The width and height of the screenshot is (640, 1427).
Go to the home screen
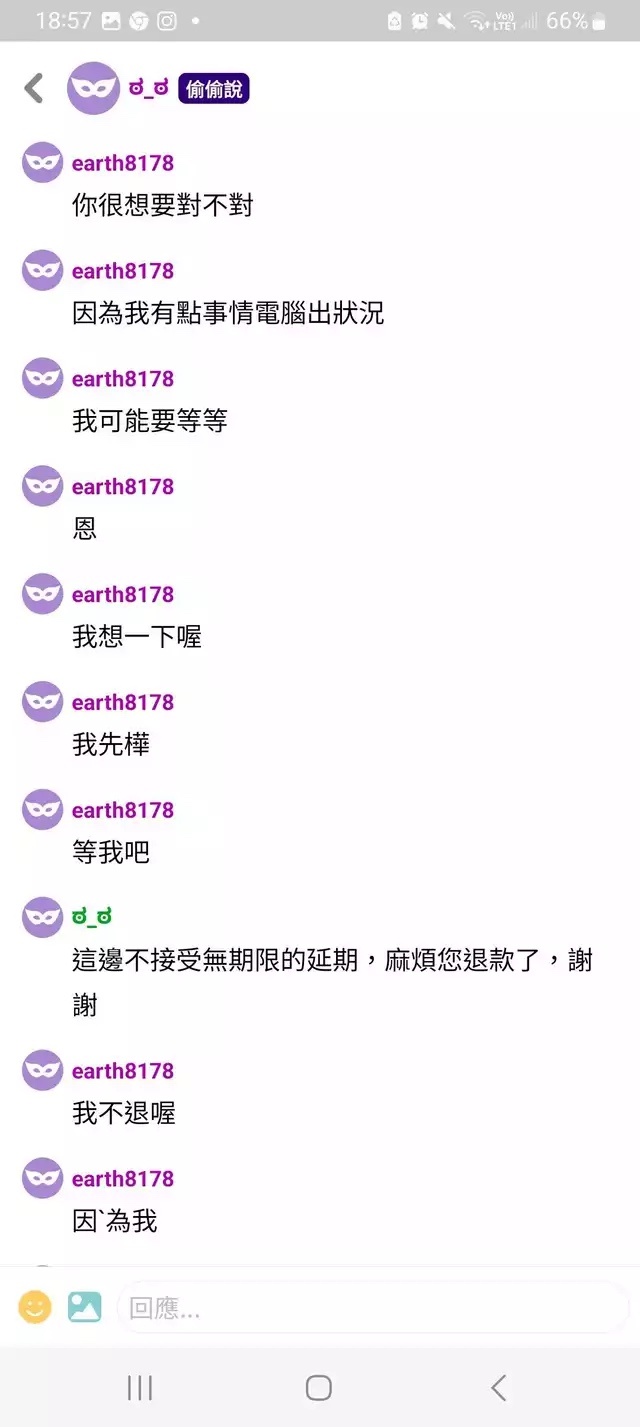pos(319,1387)
